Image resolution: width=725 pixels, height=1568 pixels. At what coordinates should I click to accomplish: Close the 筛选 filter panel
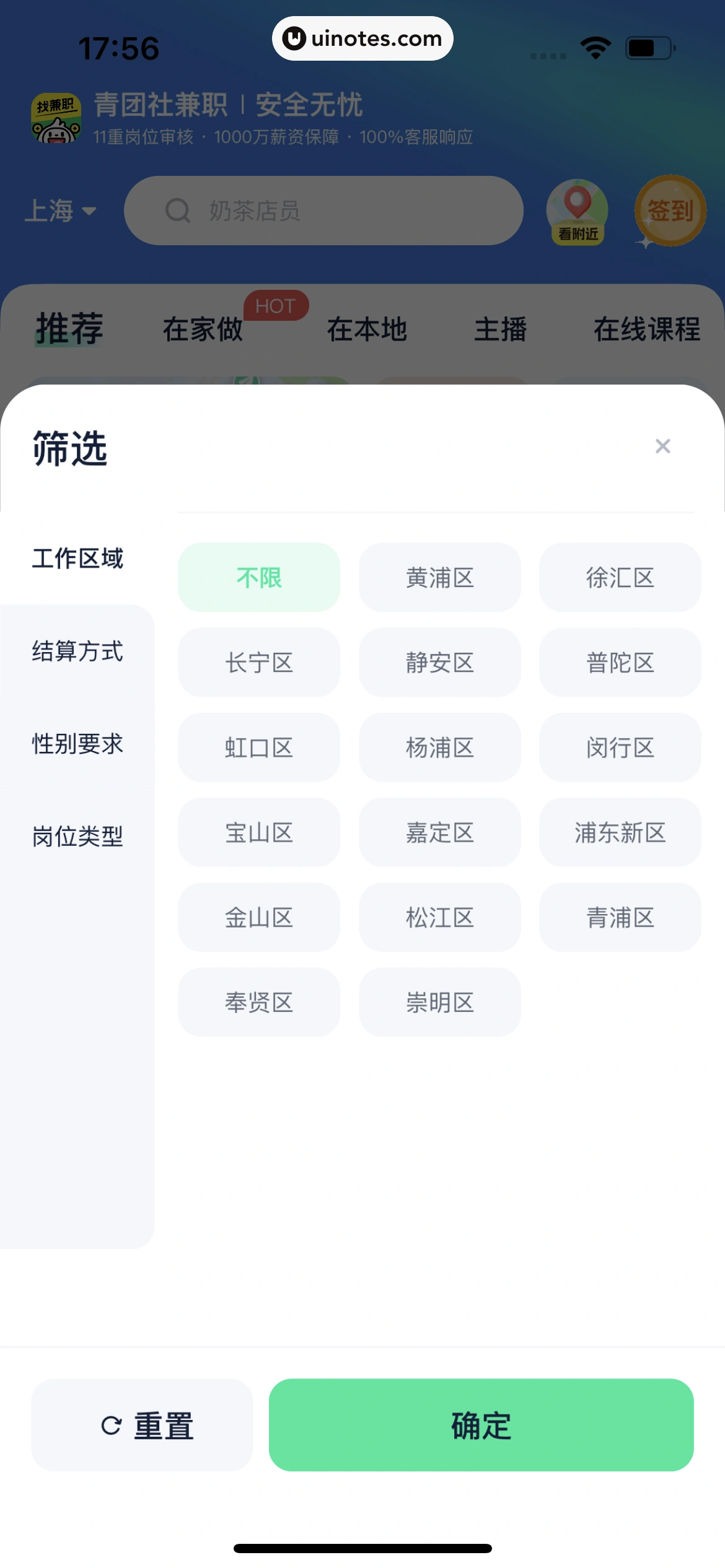(x=662, y=446)
